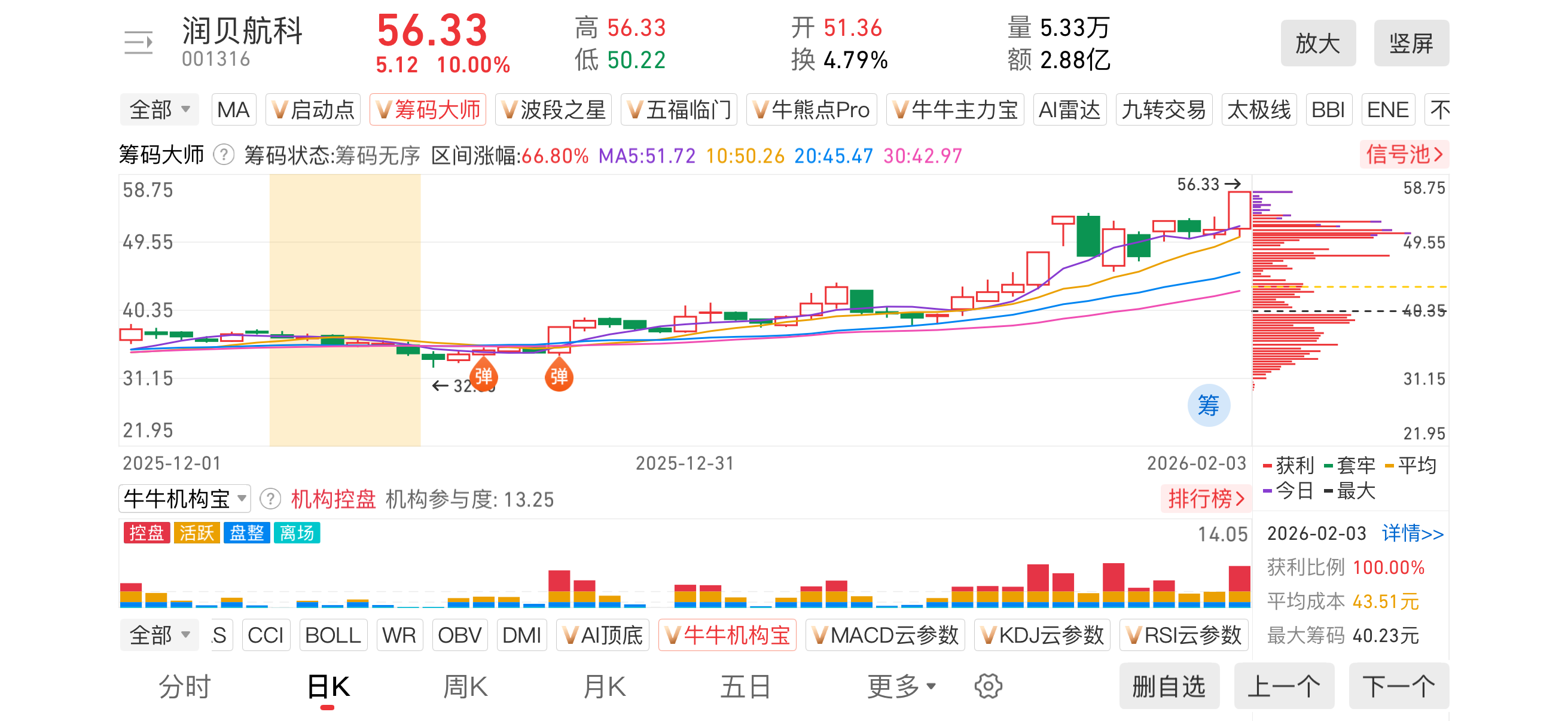Image resolution: width=1568 pixels, height=721 pixels.
Task: Remove stock with 删自选
Action: pyautogui.click(x=1169, y=687)
